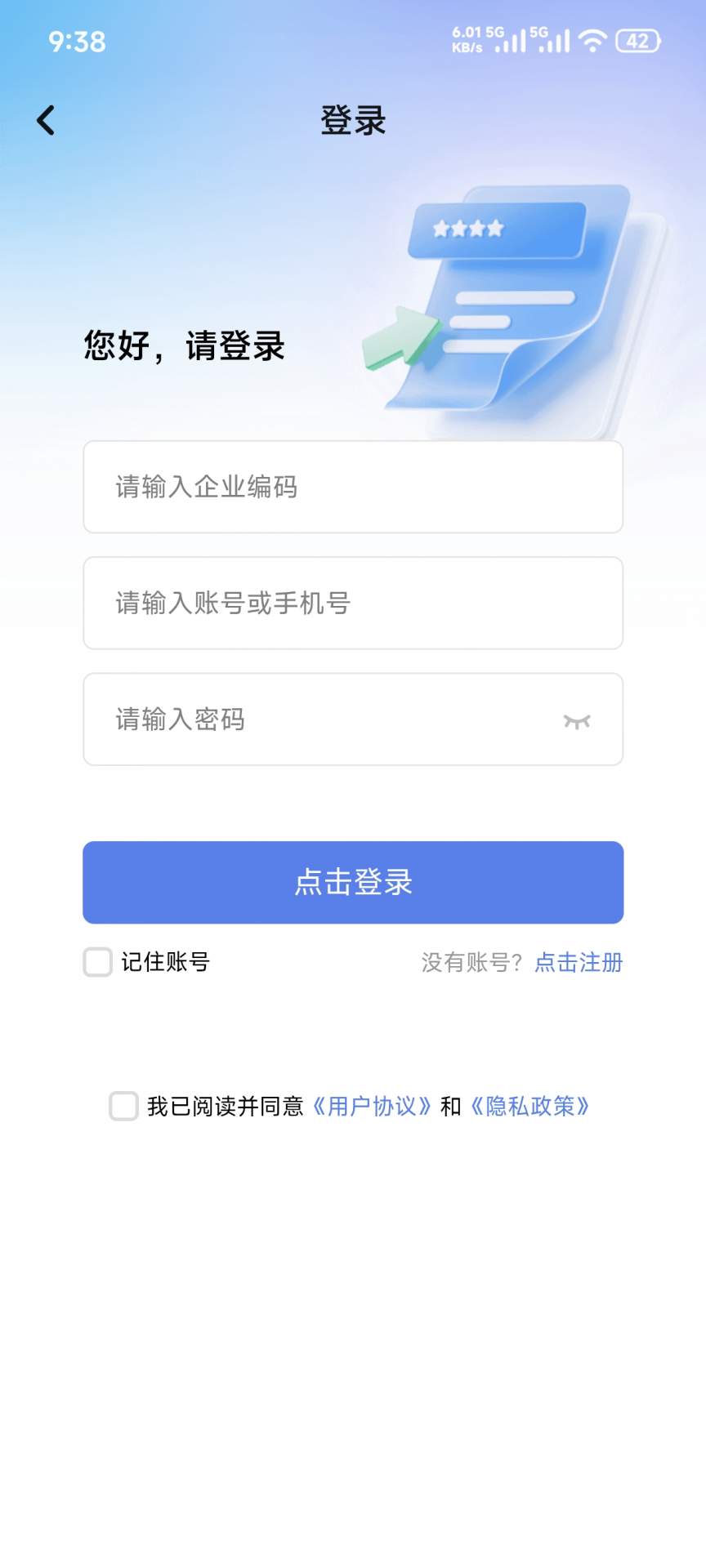Tick the 我已阅读并同意 agreement checkbox

tap(124, 1106)
